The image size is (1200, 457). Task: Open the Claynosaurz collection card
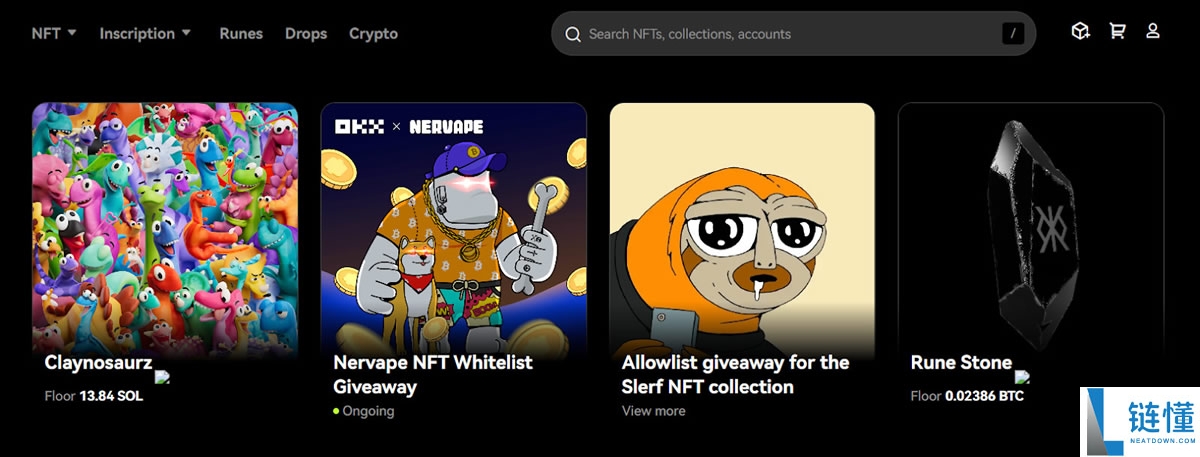tap(165, 230)
